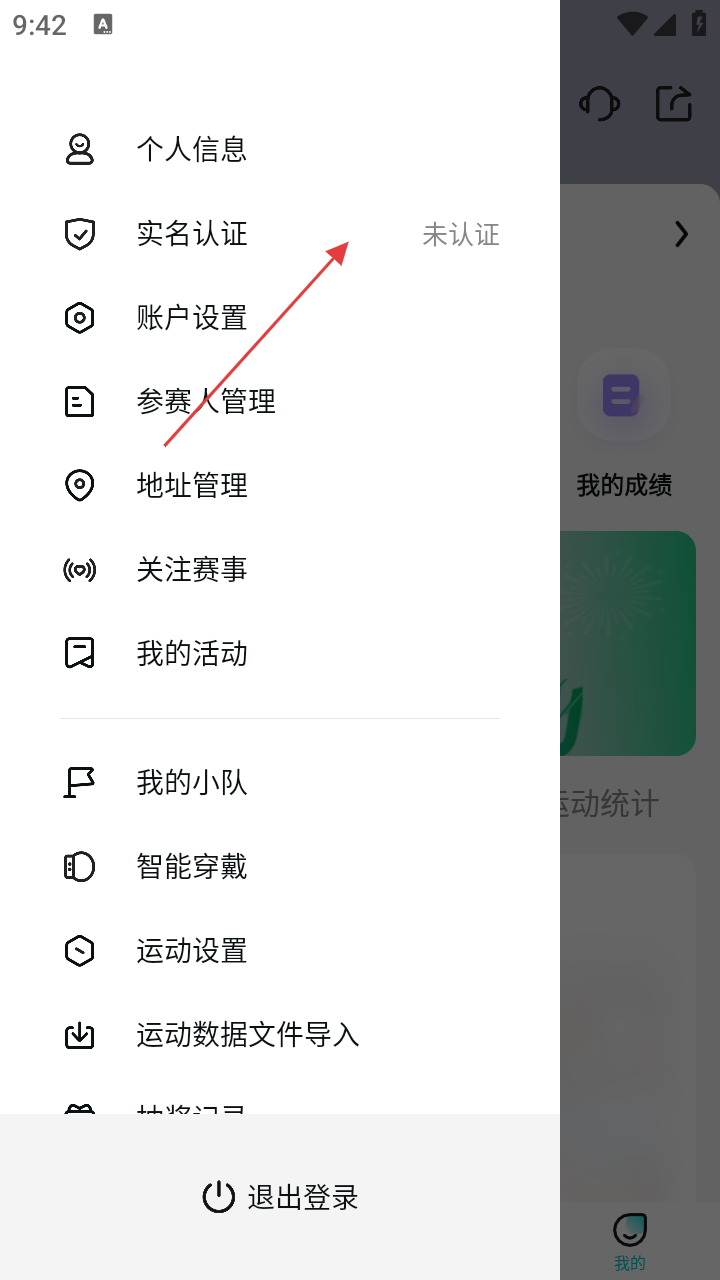
Task: Tap the share icon at top right
Action: click(x=674, y=103)
